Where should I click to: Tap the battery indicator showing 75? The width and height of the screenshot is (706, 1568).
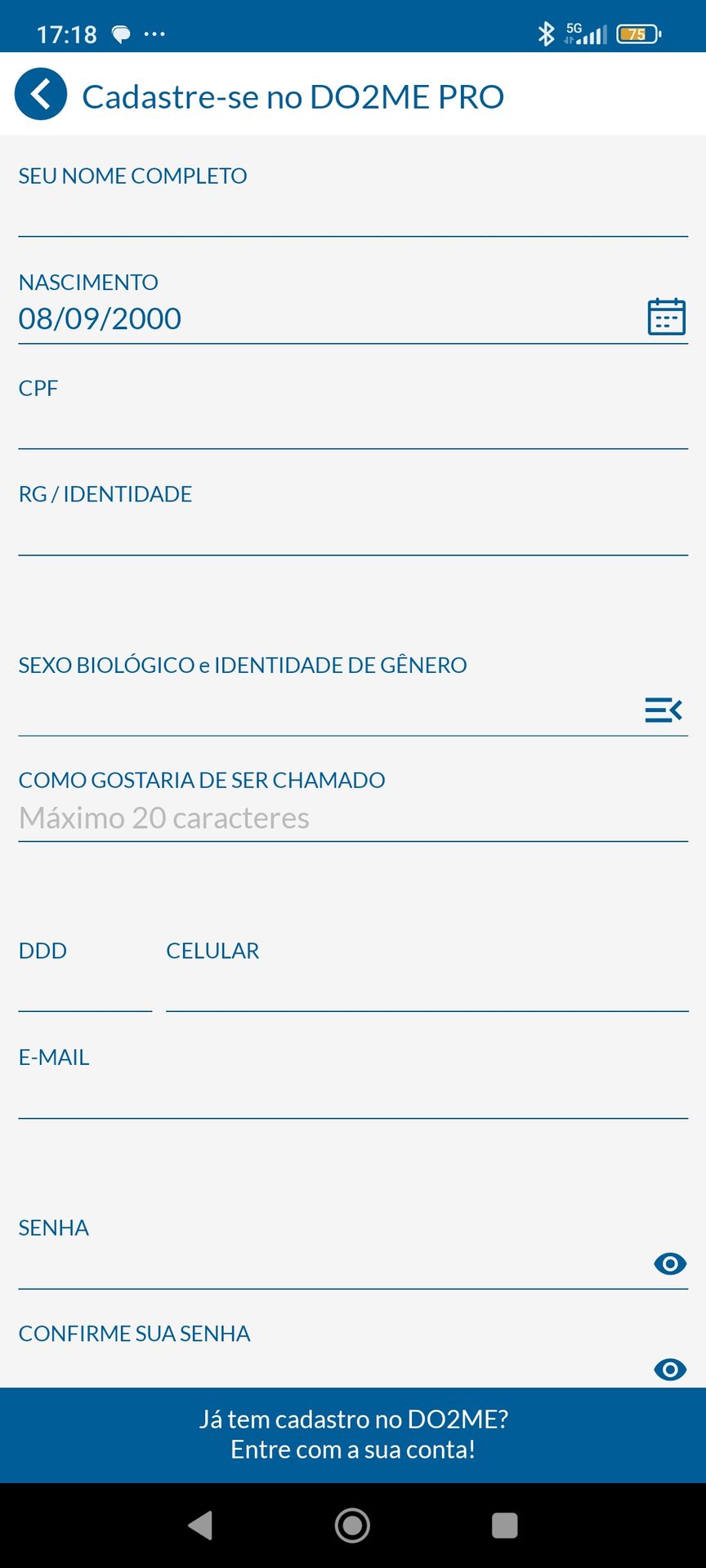(636, 33)
